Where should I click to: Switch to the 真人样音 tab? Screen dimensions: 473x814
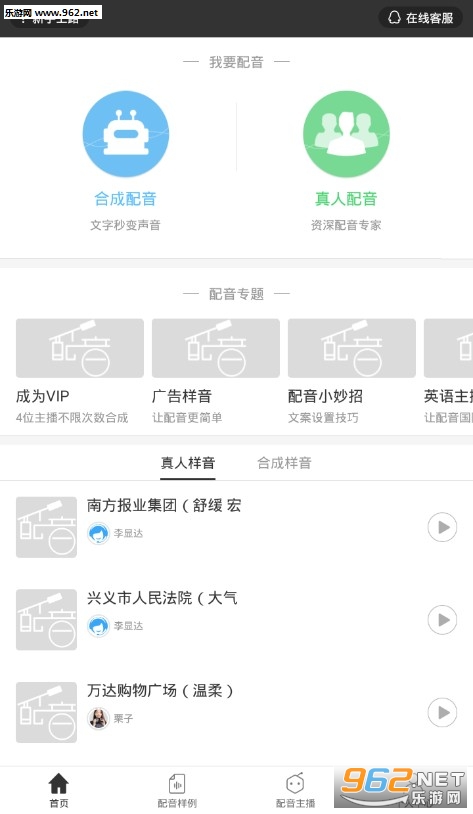(188, 463)
